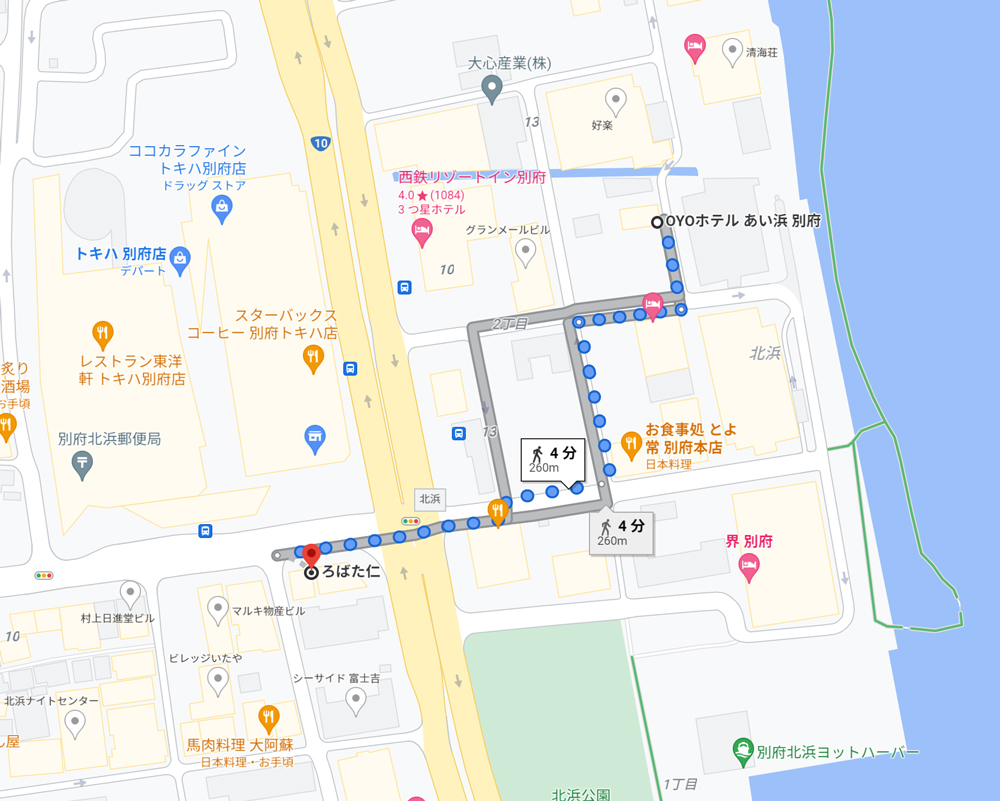Tap the 別府北浜郵便局 post office pin
The height and width of the screenshot is (801, 1000).
click(81, 463)
